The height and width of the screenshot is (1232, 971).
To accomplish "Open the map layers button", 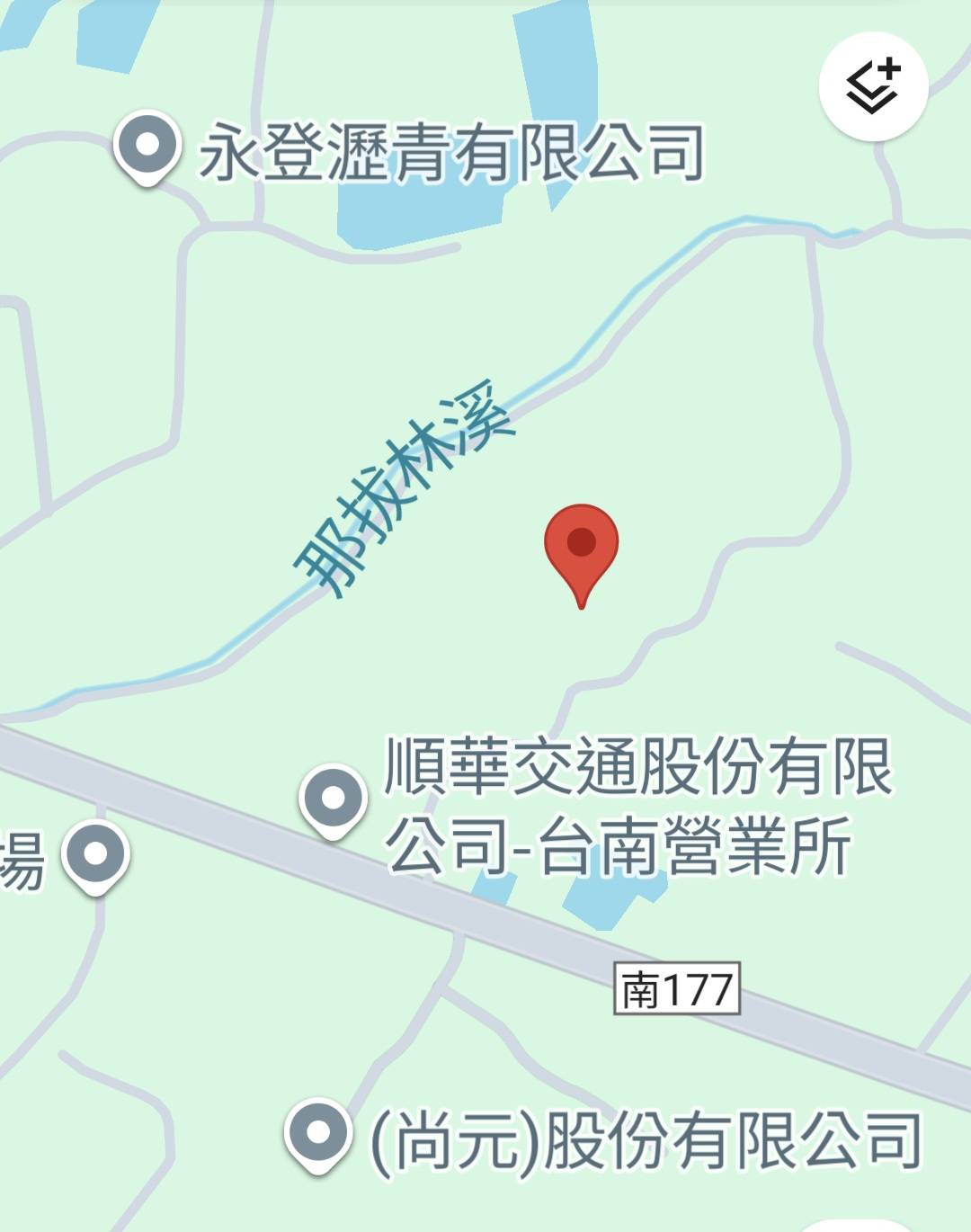I will pos(873,87).
